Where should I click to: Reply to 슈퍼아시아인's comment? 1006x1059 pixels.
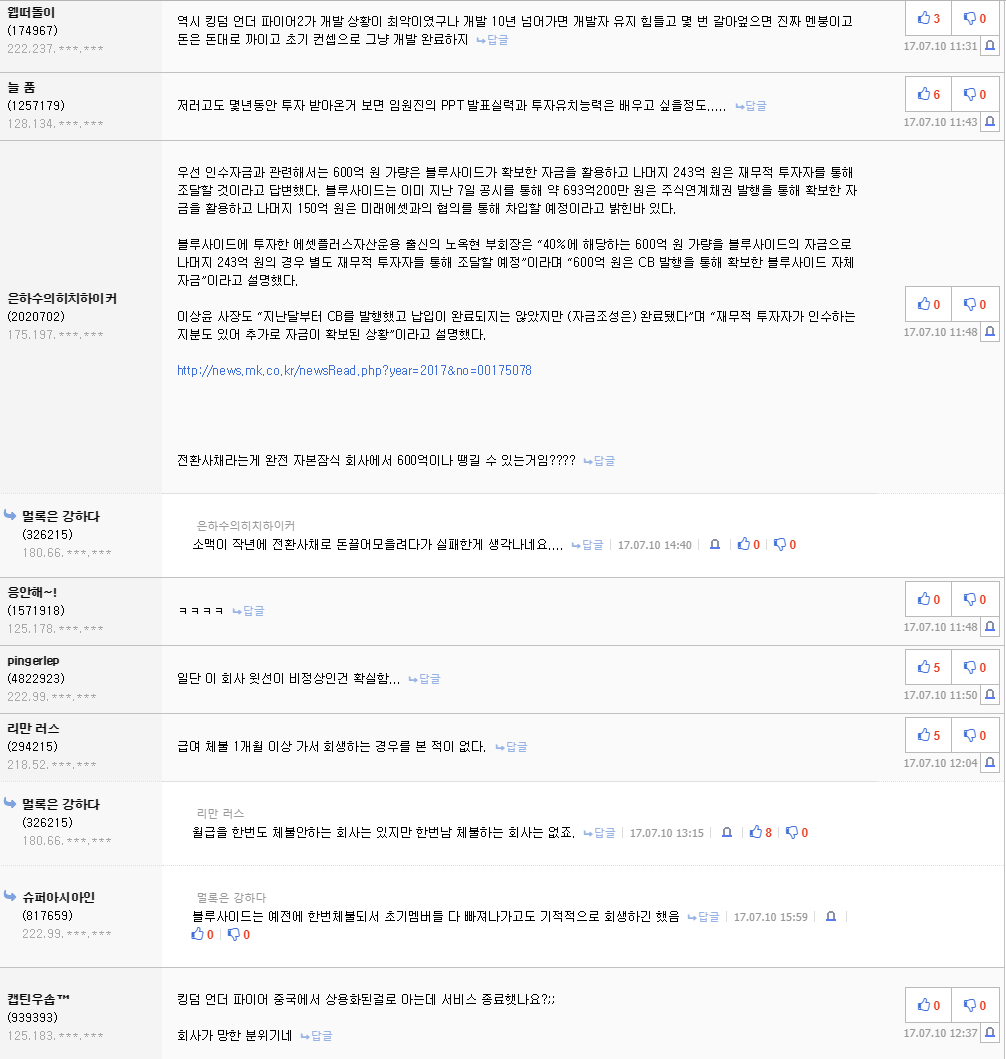click(703, 916)
